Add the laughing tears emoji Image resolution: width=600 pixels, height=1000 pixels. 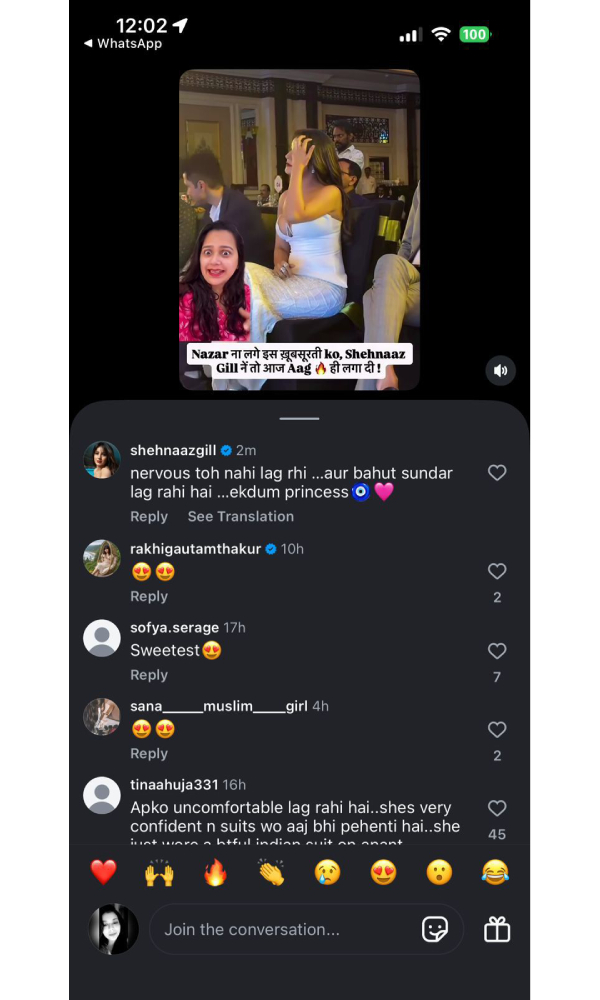click(x=494, y=872)
